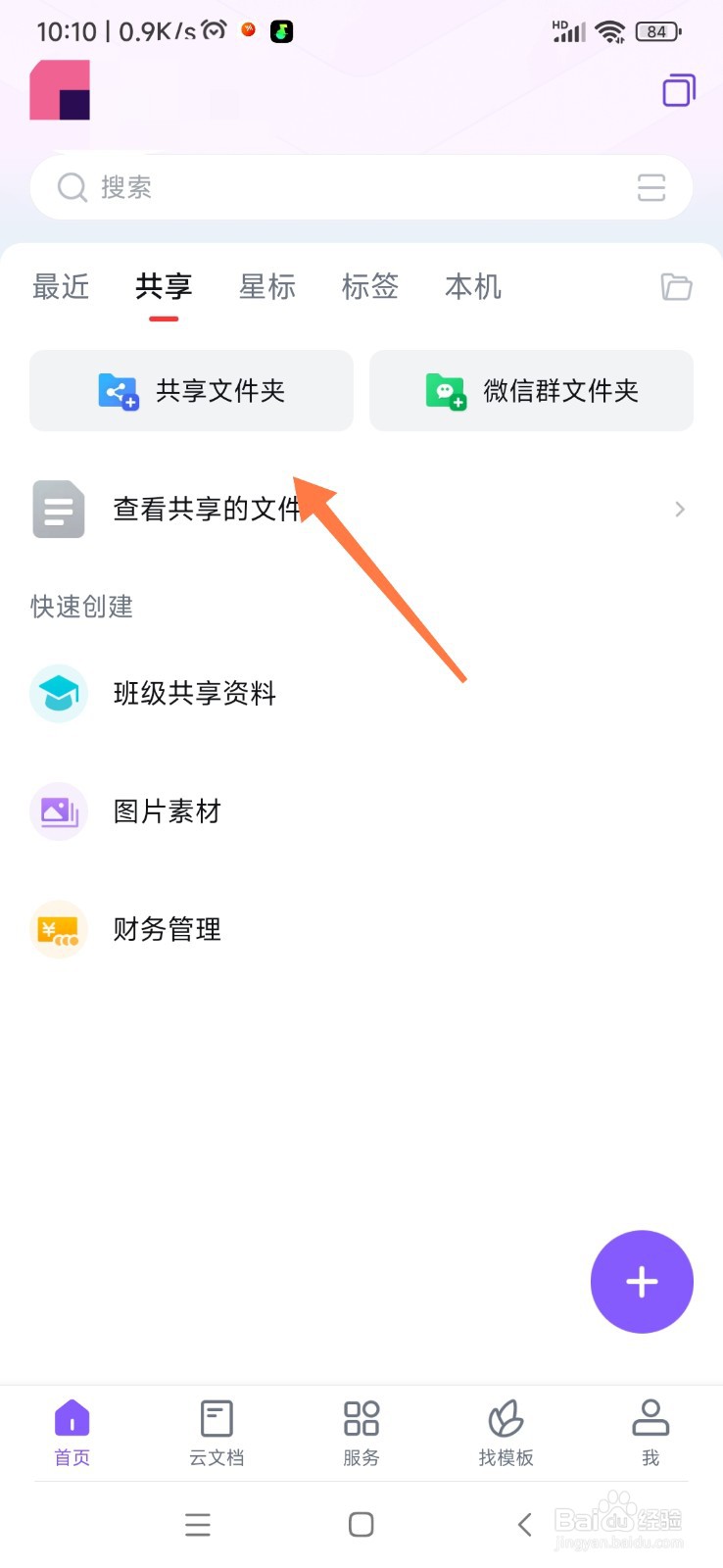This screenshot has height=1568, width=723.
Task: Tap the 搜索 search input field
Action: pos(294,187)
